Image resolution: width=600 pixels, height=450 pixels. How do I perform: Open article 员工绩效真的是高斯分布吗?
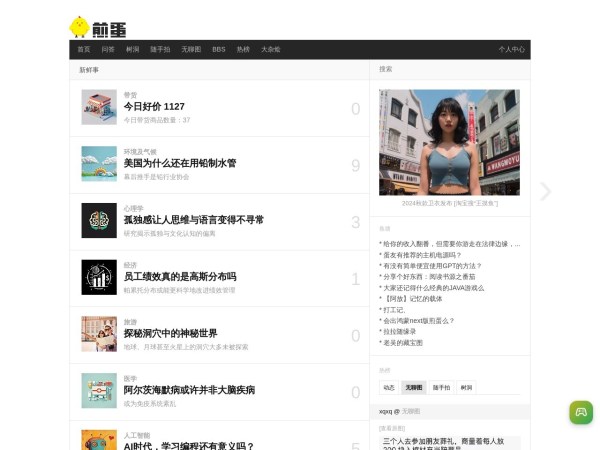[180, 277]
